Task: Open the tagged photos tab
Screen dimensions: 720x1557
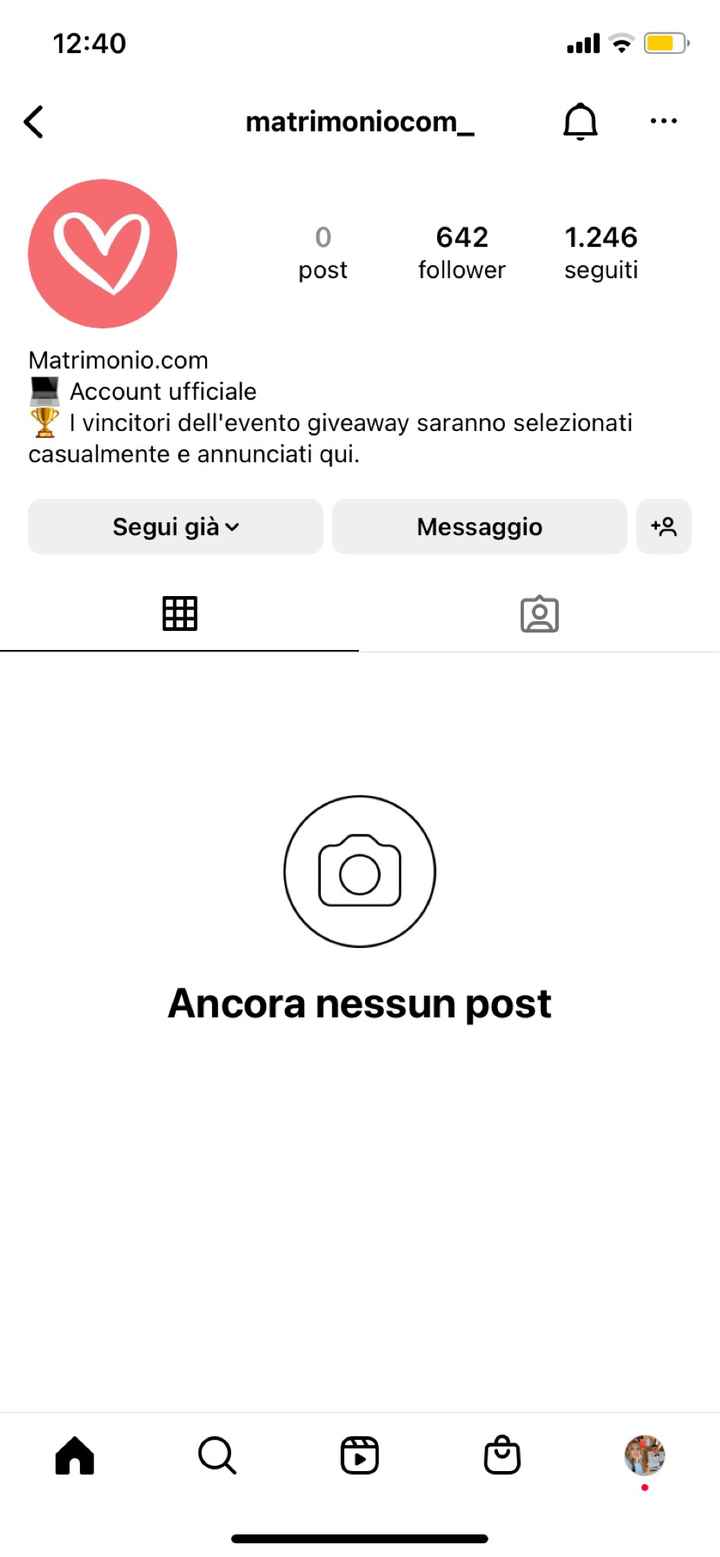Action: coord(539,614)
